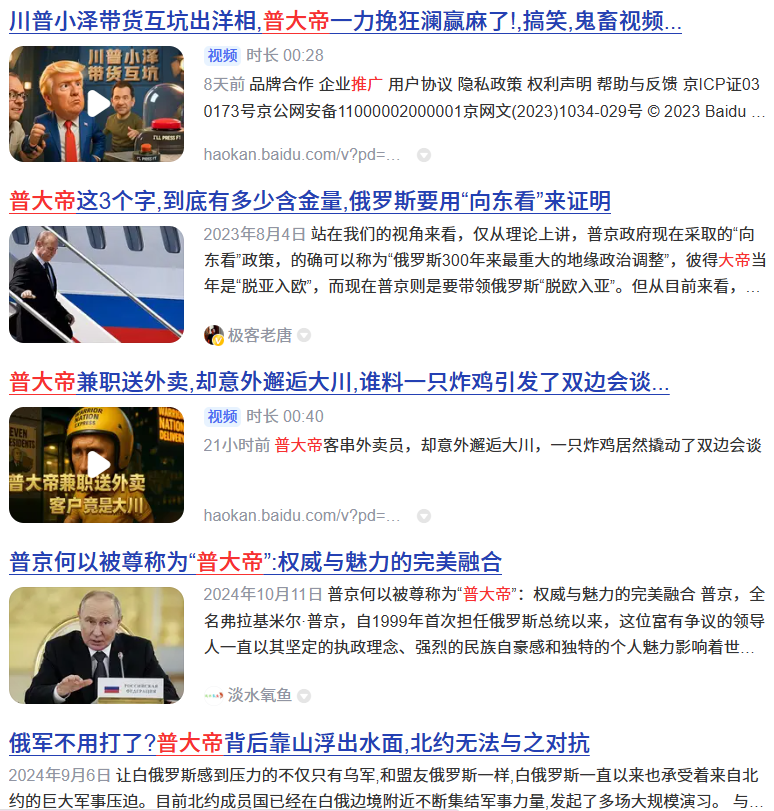The height and width of the screenshot is (811, 774).
Task: Expand the first haokan.baidu.com source dropdown
Action: click(x=424, y=155)
